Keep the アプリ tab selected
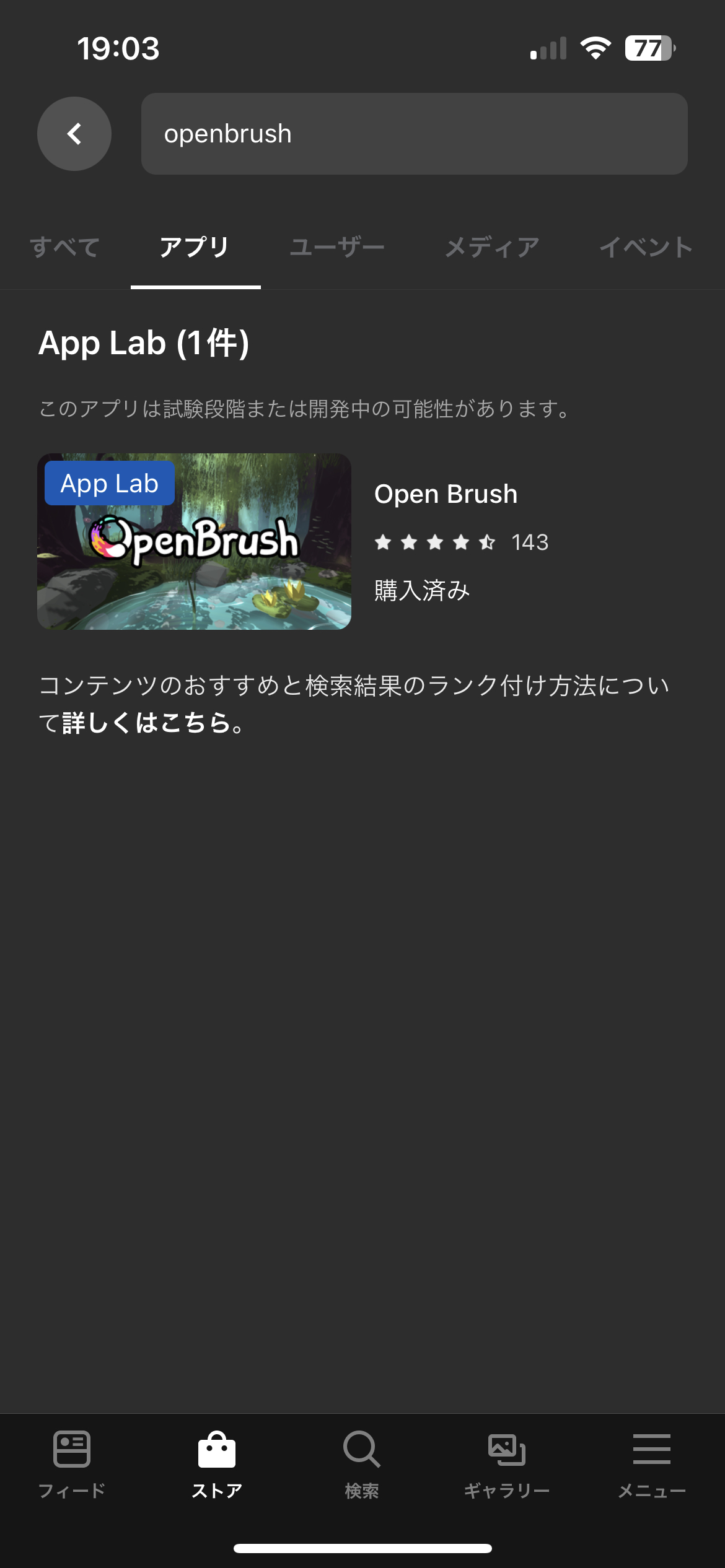This screenshot has height=1568, width=725. point(195,247)
